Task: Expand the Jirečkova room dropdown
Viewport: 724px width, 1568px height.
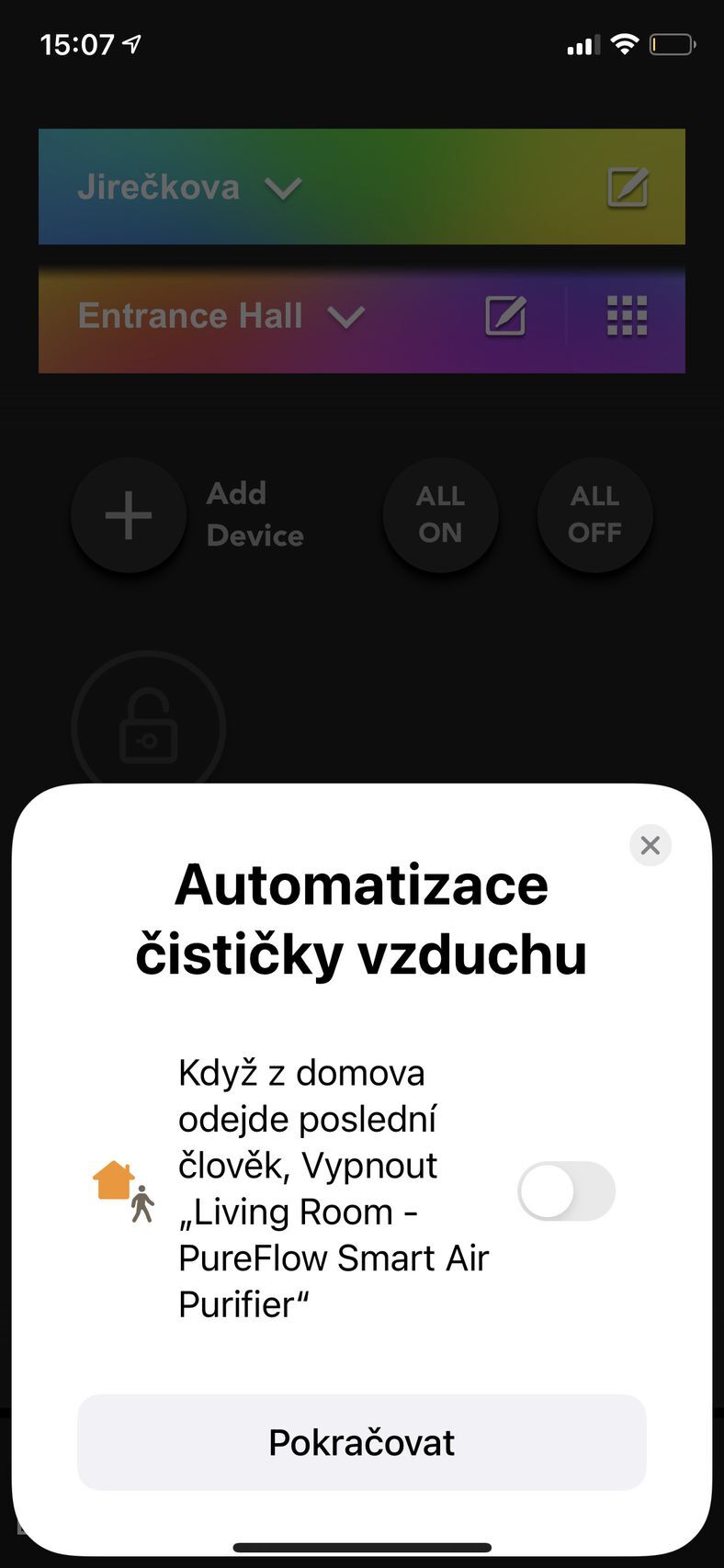Action: click(x=283, y=188)
